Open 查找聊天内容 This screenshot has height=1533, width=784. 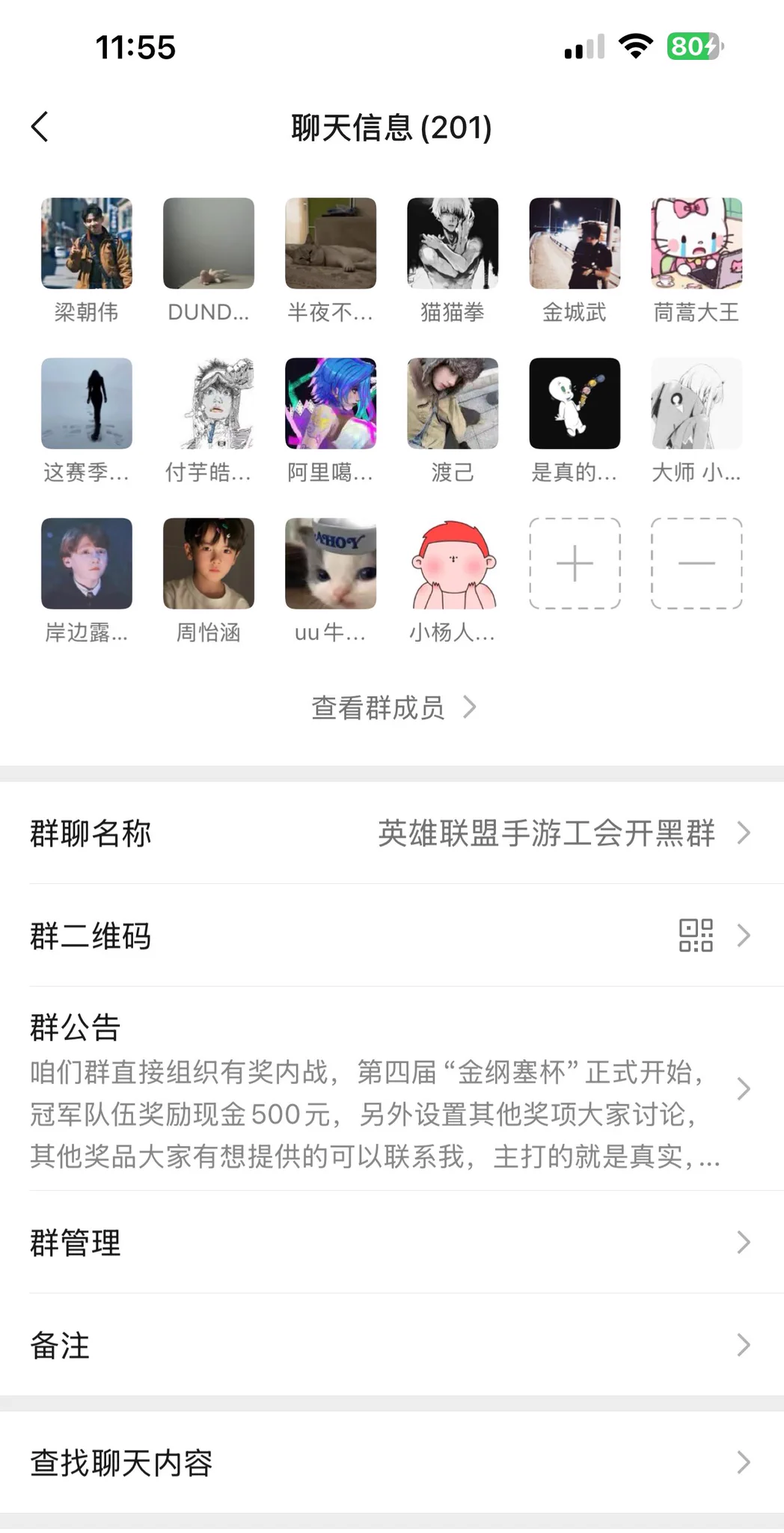click(392, 1462)
